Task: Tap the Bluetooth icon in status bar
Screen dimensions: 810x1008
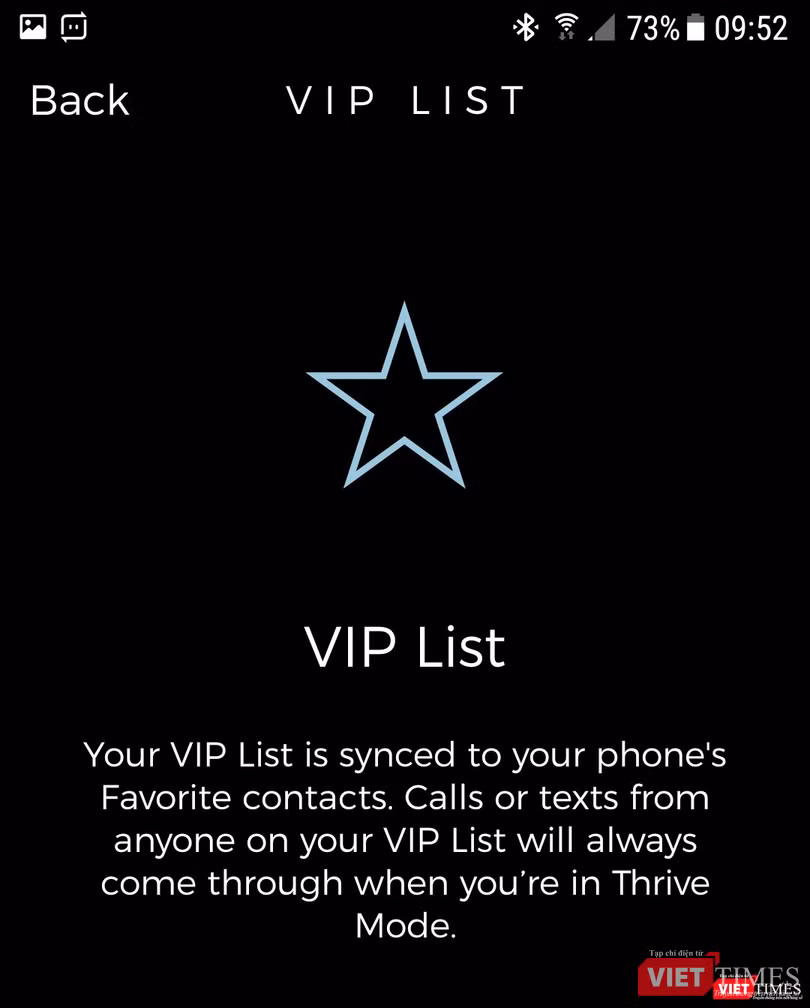Action: pos(524,27)
